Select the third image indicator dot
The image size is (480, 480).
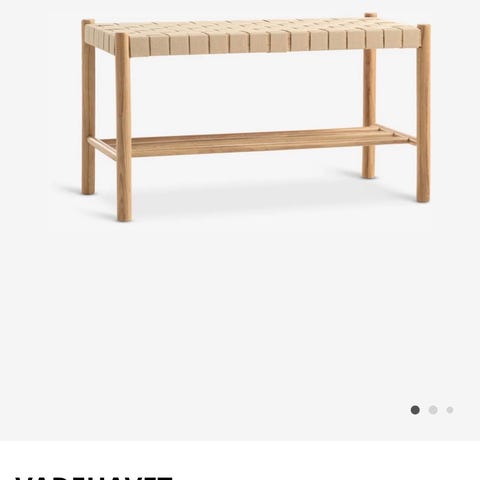[450, 410]
